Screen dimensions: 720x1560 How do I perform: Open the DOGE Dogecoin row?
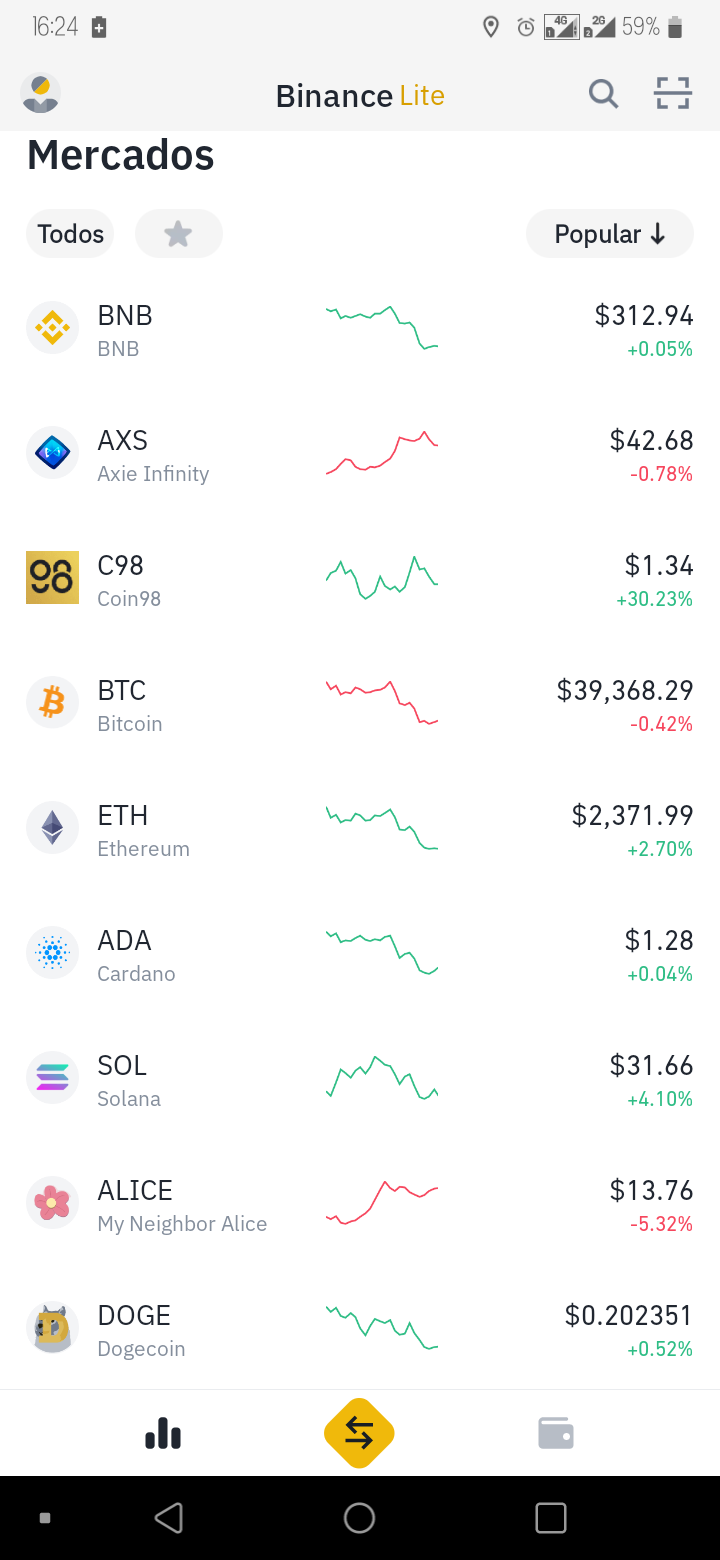[x=360, y=1330]
